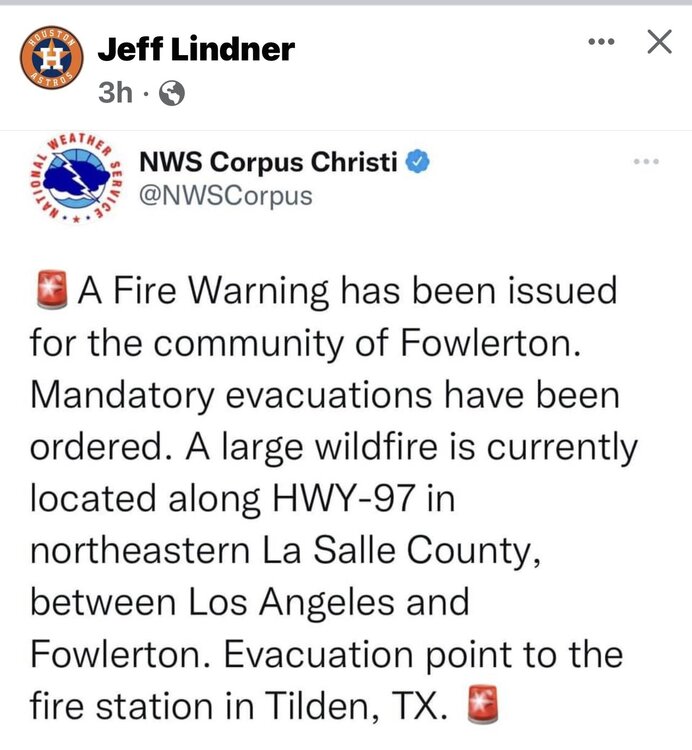
Task: Open Jeff Lindner's profile name link
Action: (x=196, y=49)
